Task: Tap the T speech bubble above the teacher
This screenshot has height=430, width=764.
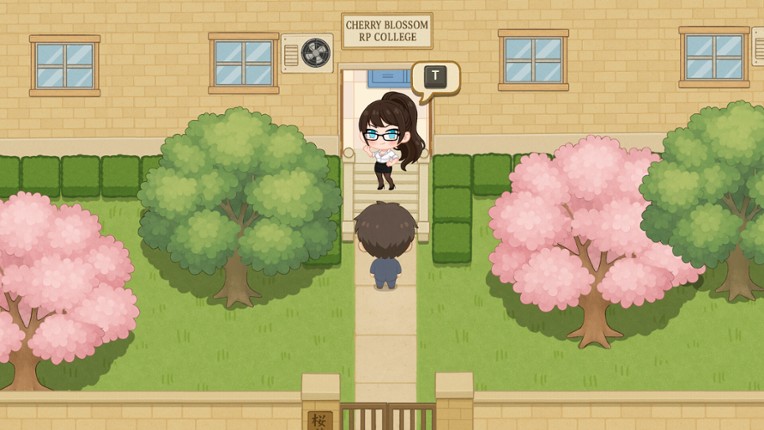Action: (435, 77)
